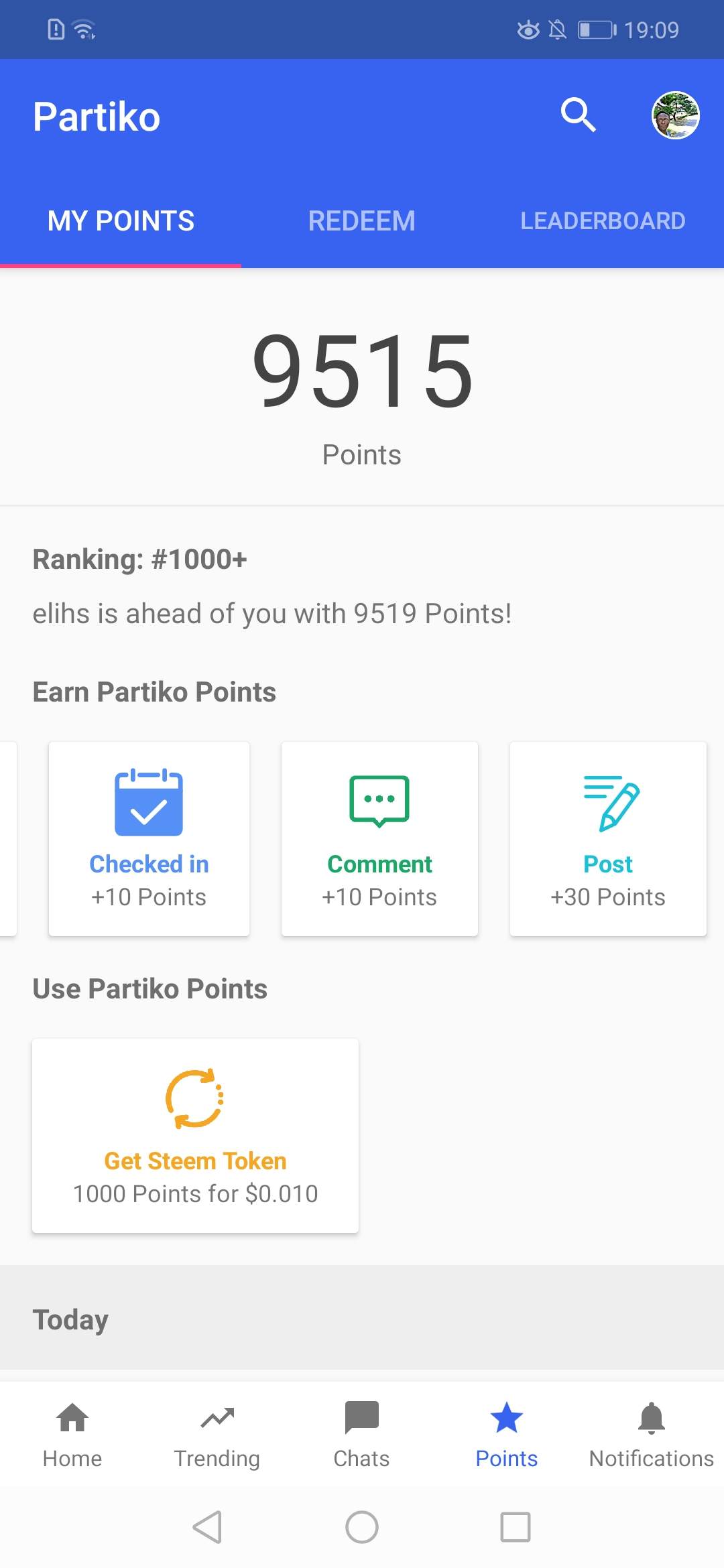The height and width of the screenshot is (1568, 724).
Task: Open Home from the bottom navigation
Action: point(72,1434)
